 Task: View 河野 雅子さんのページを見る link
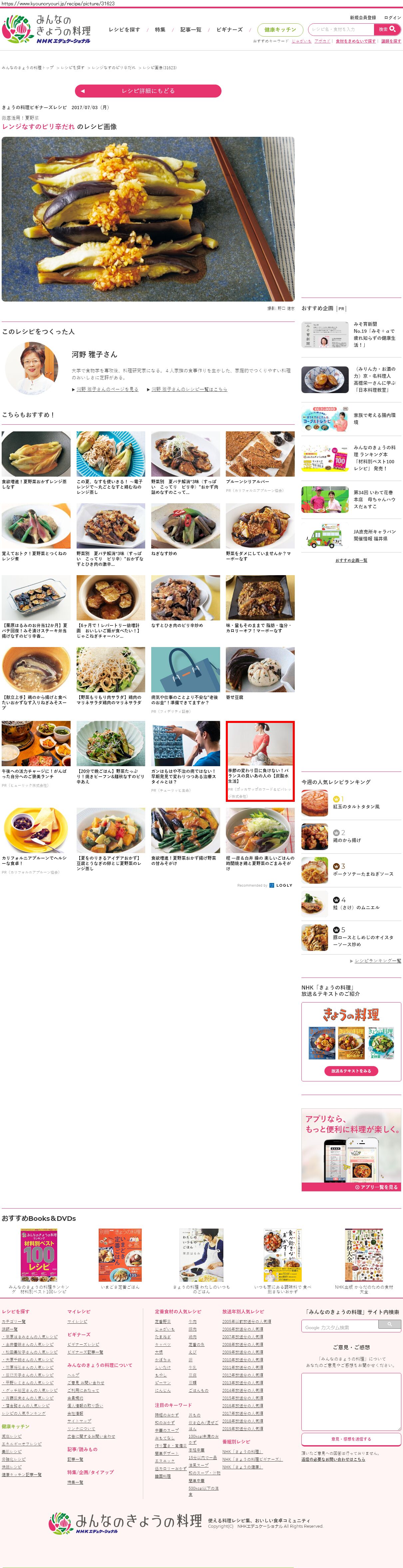click(x=107, y=389)
